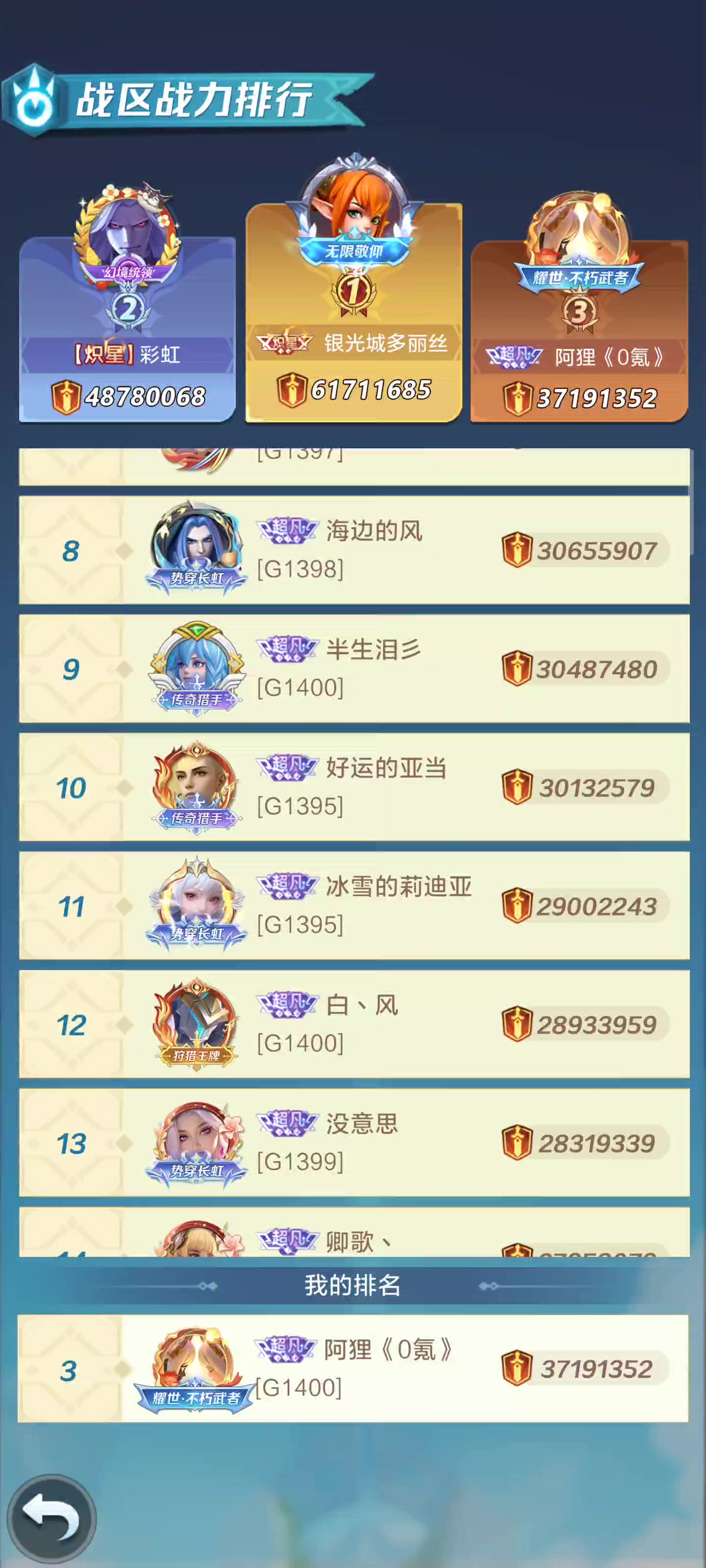Open partially visible row 卿歌丶
The width and height of the screenshot is (706, 1568).
point(354,1232)
